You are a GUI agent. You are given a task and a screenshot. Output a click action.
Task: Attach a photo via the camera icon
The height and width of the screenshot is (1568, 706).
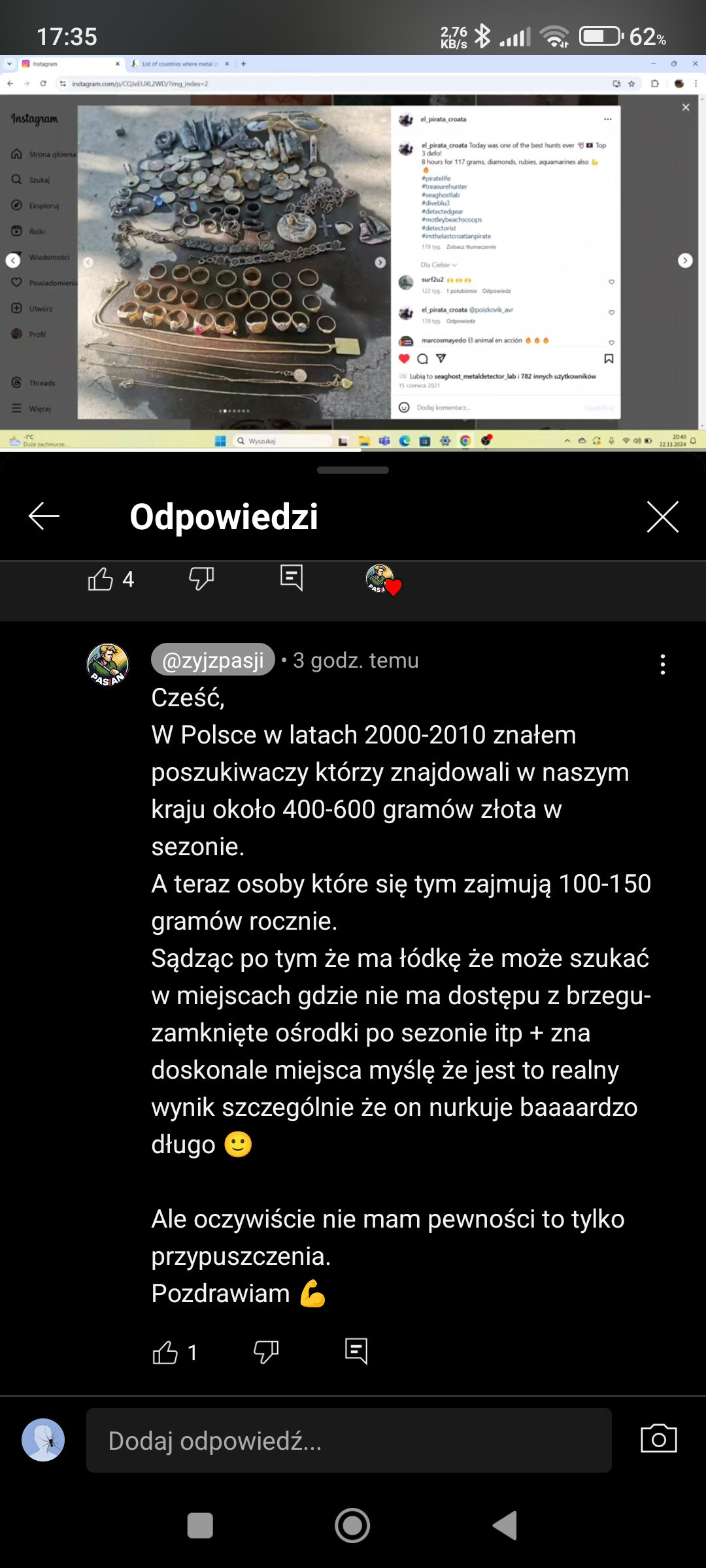coord(658,1439)
